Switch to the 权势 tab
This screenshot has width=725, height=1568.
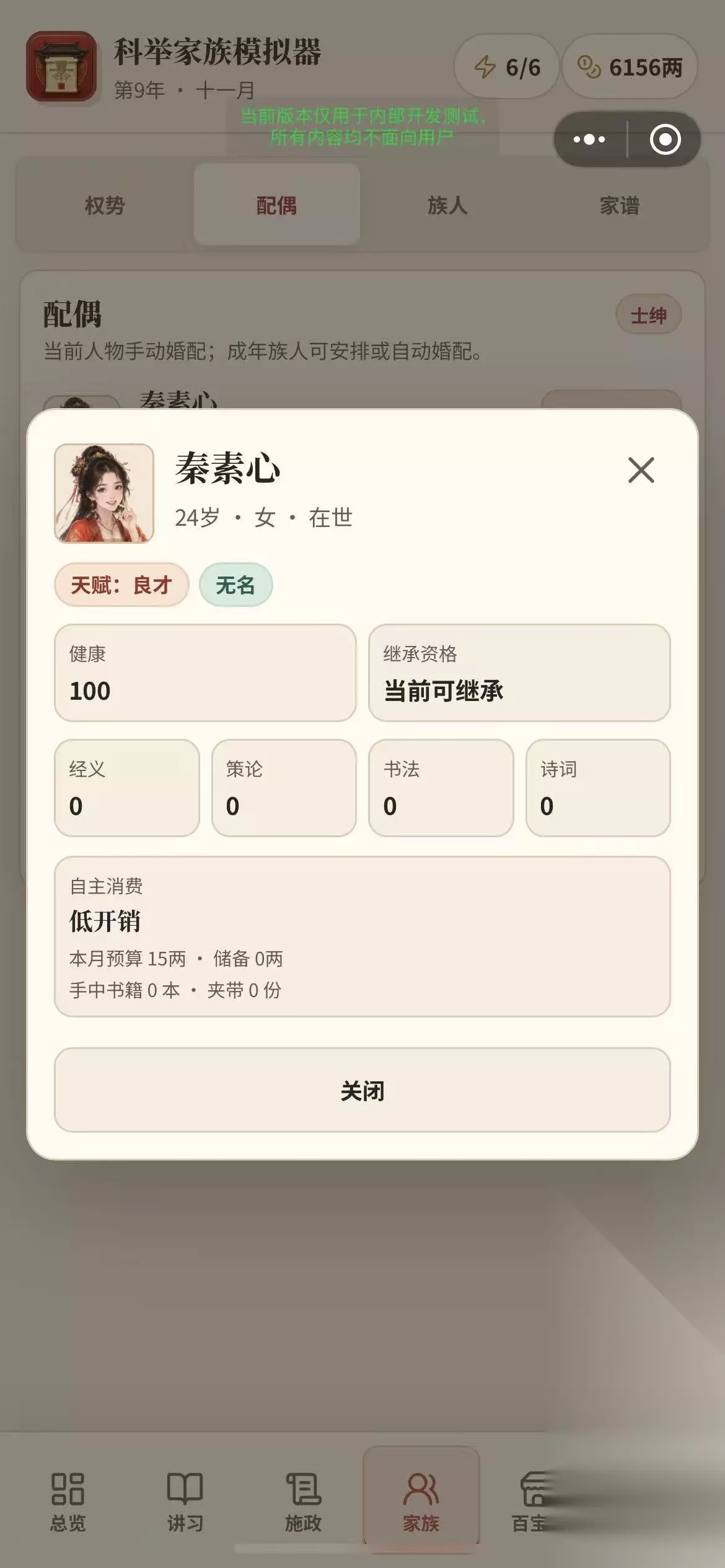(105, 205)
